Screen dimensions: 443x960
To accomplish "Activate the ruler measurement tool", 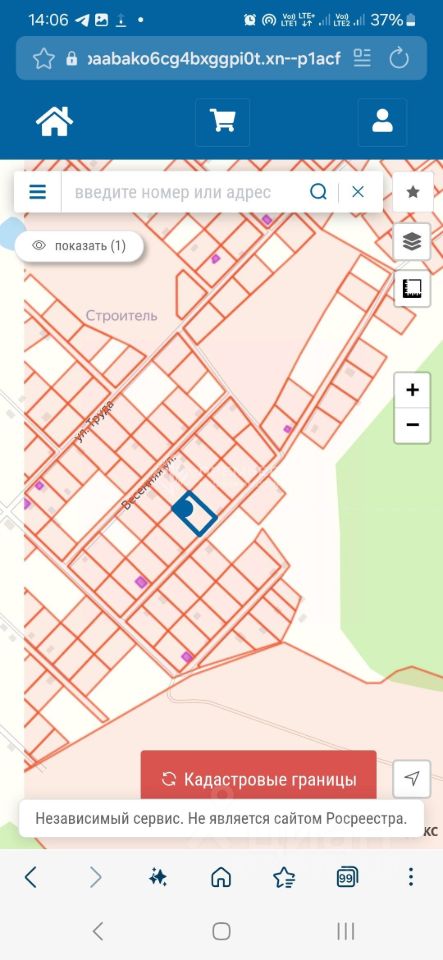I will coord(412,288).
